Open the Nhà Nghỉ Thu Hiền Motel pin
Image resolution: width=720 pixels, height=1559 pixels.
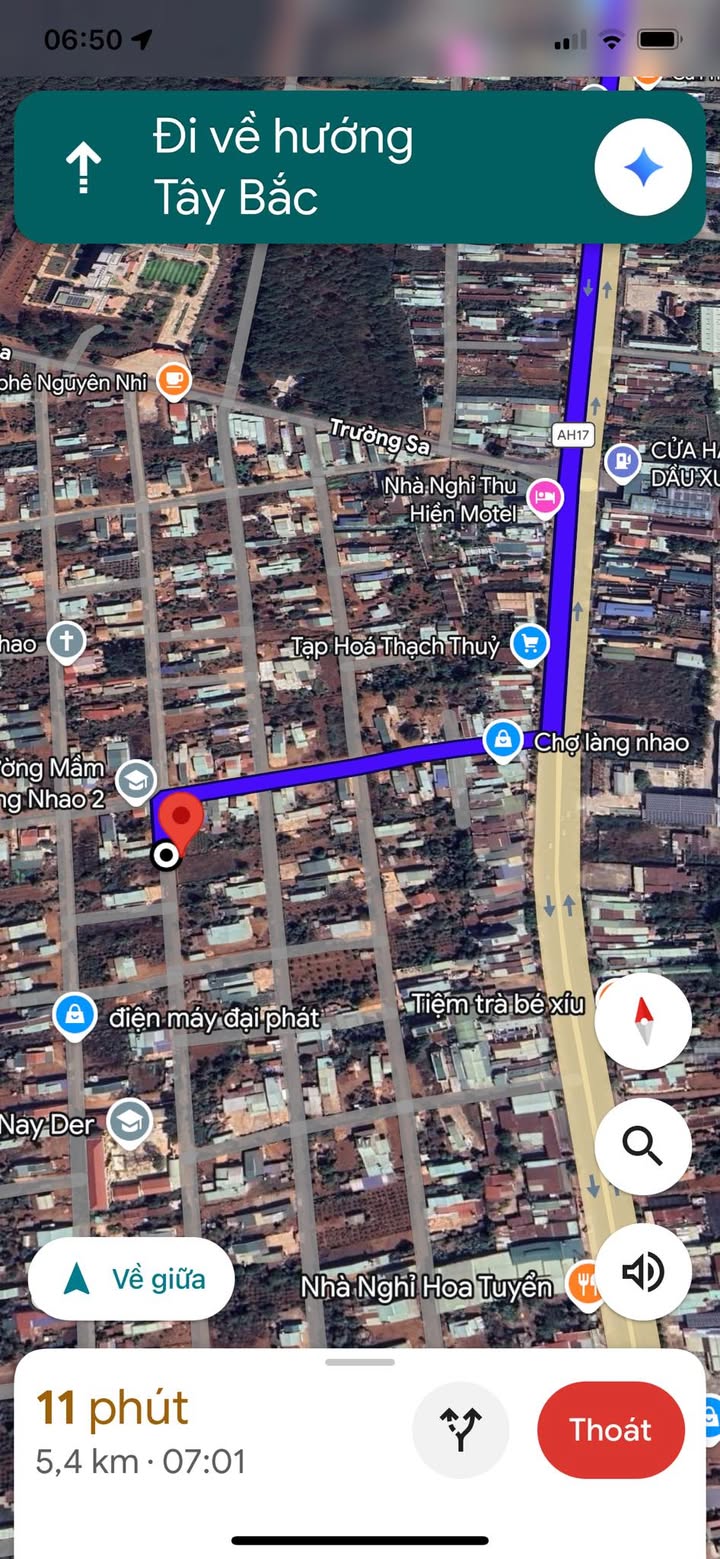544,496
